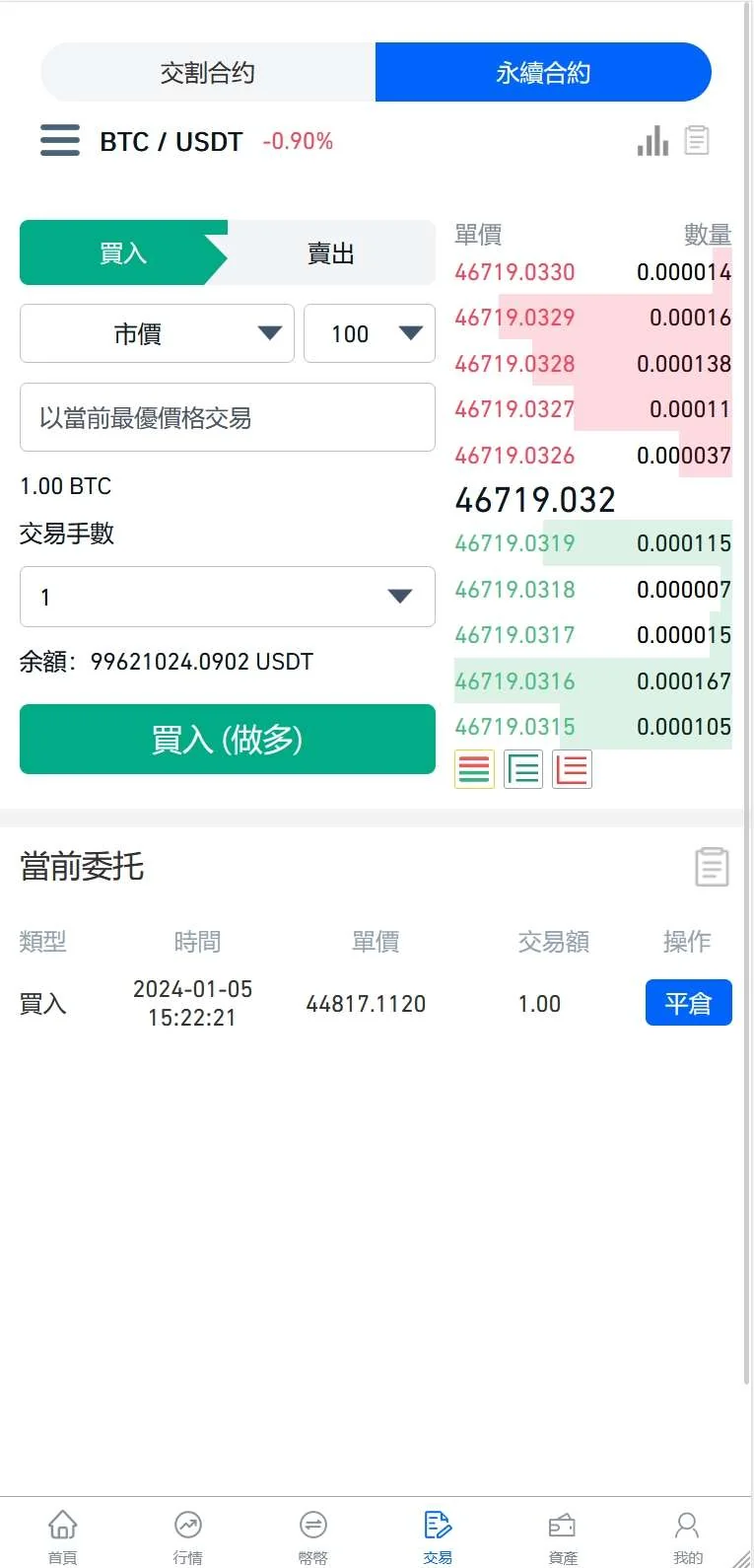Show only green buy orders view

pos(523,769)
